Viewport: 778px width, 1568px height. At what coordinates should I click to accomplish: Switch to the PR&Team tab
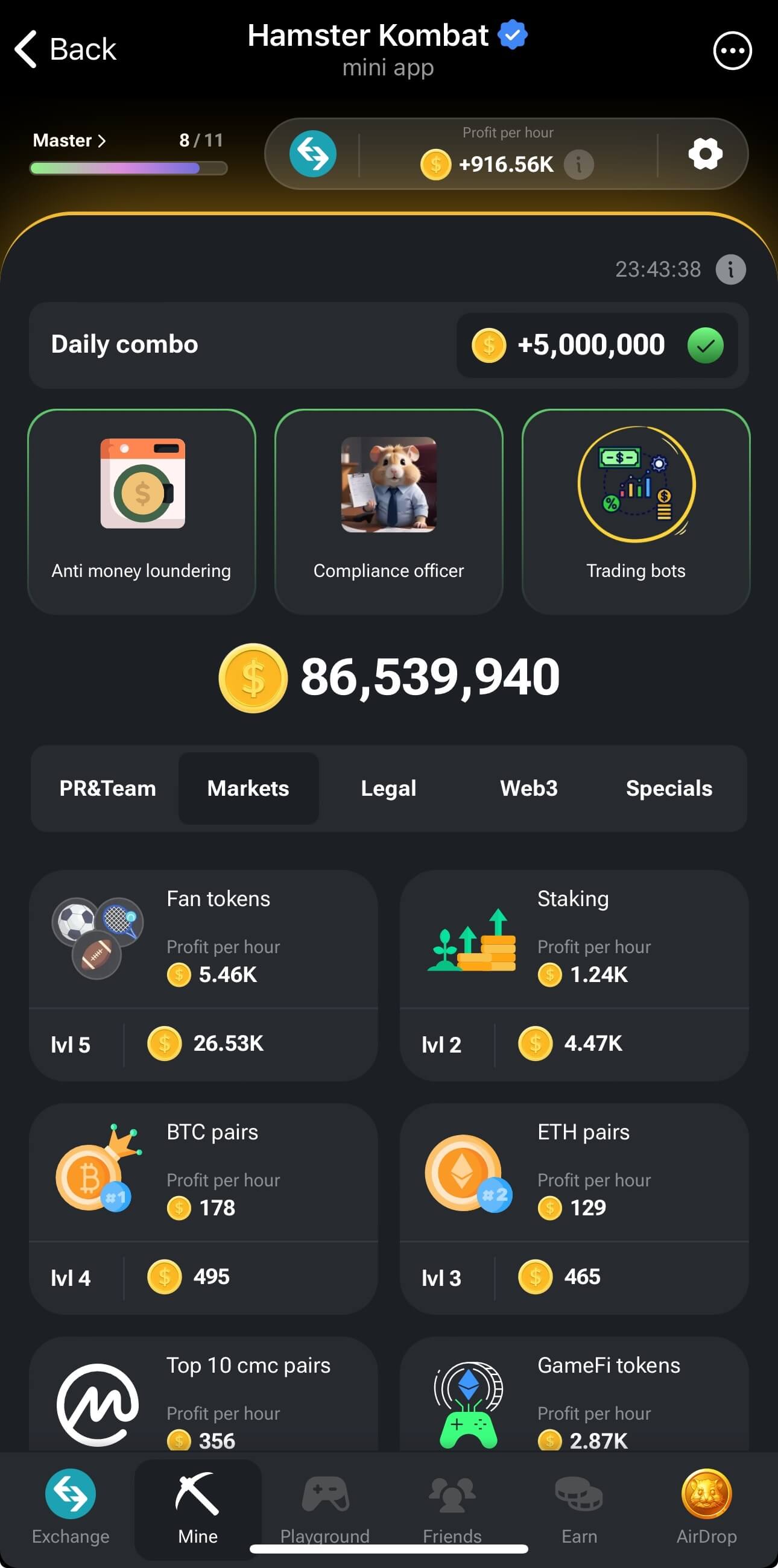[107, 789]
